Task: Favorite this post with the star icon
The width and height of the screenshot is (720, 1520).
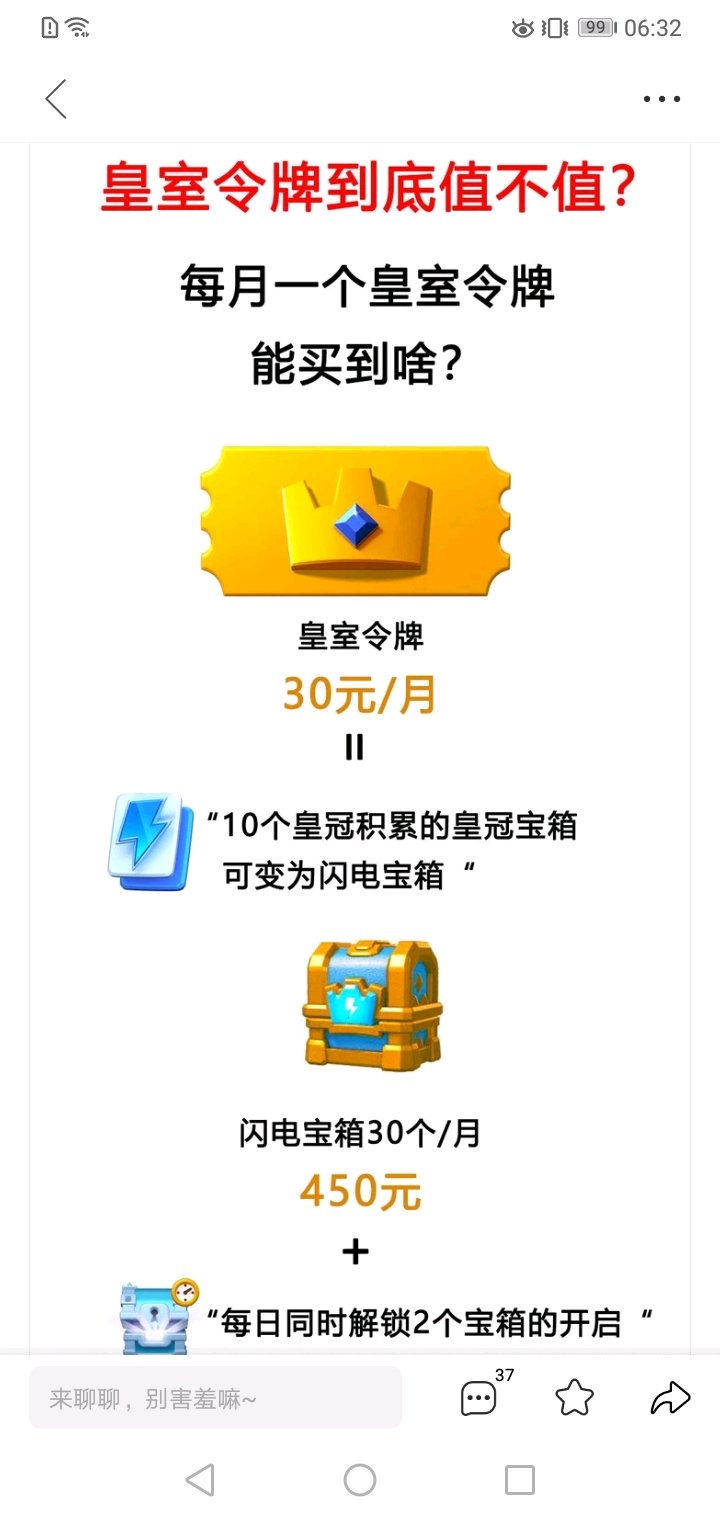Action: tap(575, 1397)
